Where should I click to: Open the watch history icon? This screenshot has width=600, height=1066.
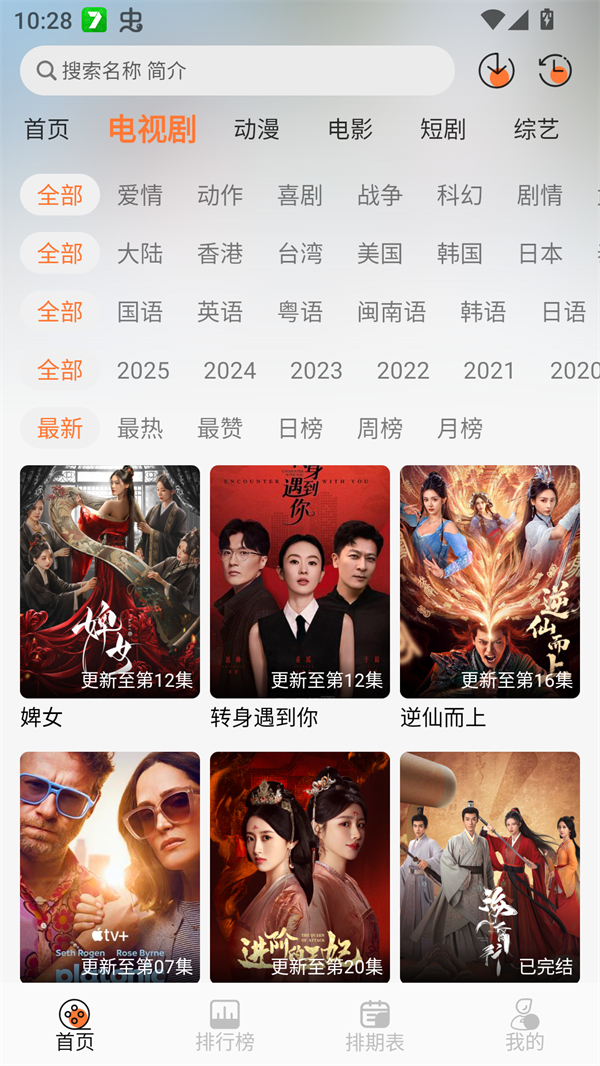click(x=555, y=71)
